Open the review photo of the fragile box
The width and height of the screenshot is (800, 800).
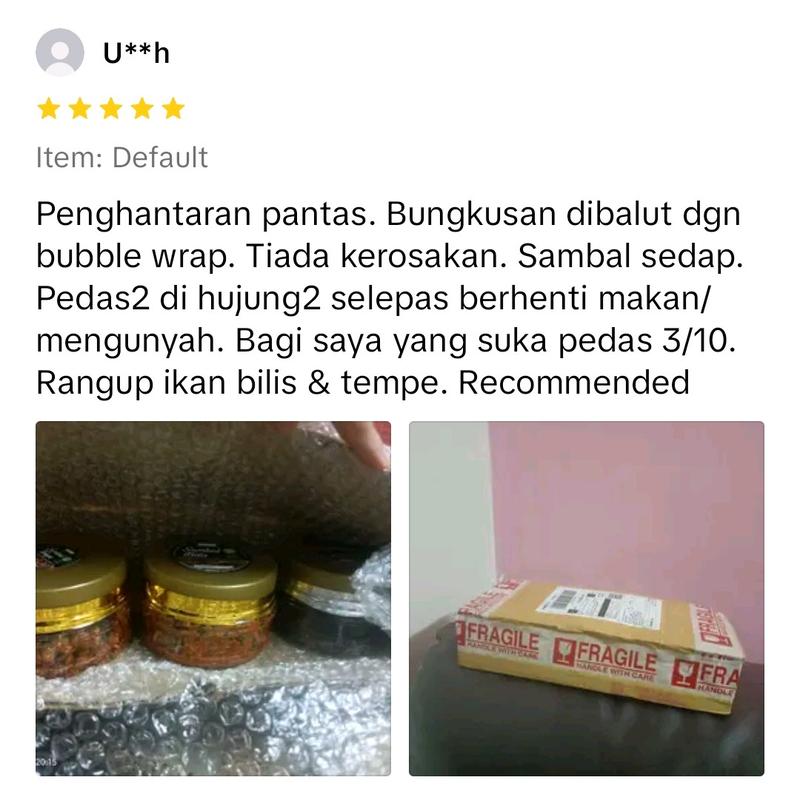point(586,598)
